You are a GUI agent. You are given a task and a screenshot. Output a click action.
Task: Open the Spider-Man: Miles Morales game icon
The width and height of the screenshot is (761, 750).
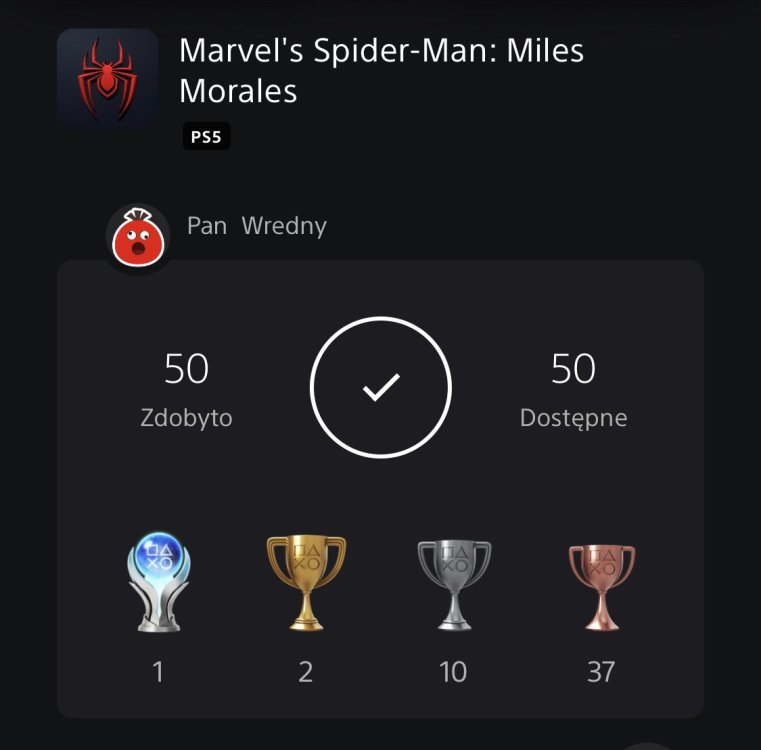click(x=107, y=79)
